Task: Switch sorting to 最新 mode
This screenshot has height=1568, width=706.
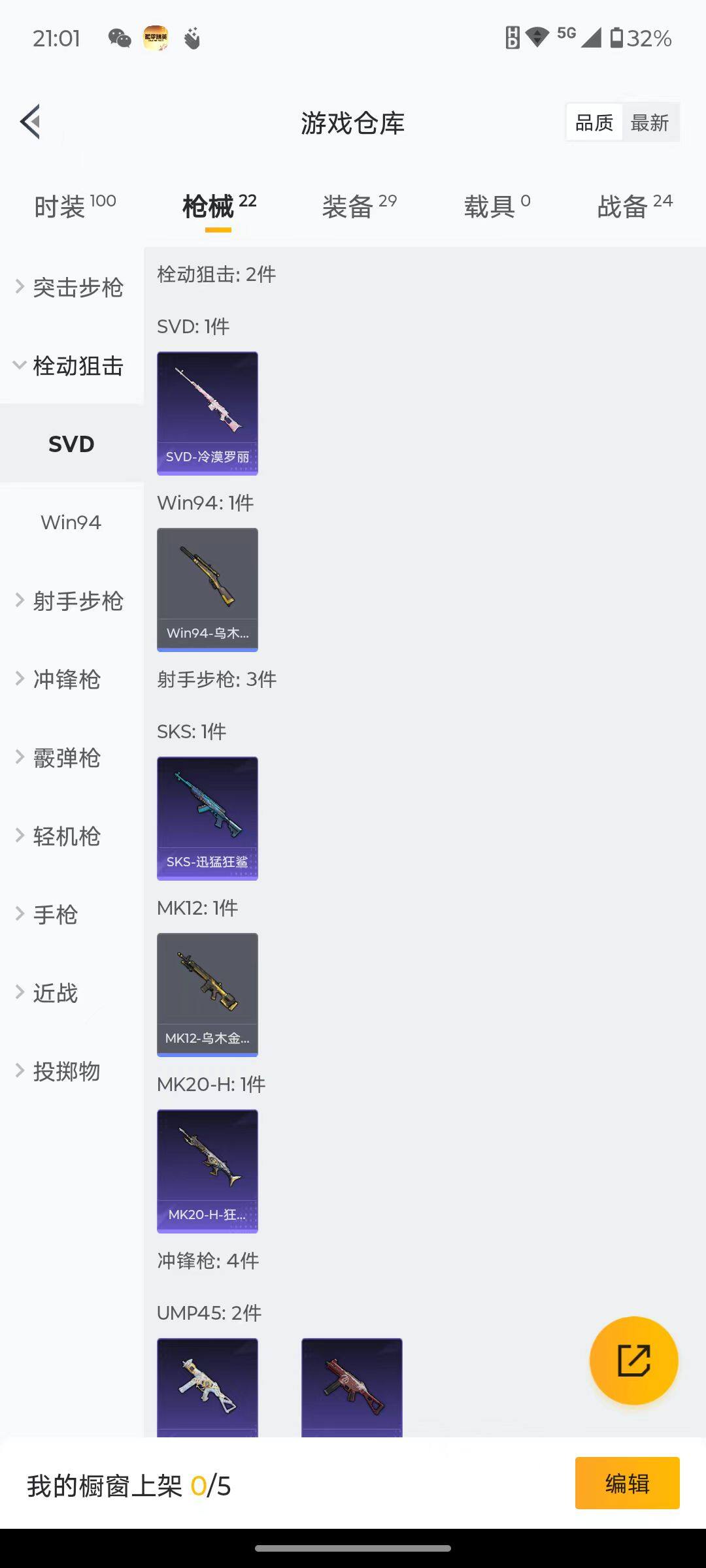Action: tap(651, 122)
